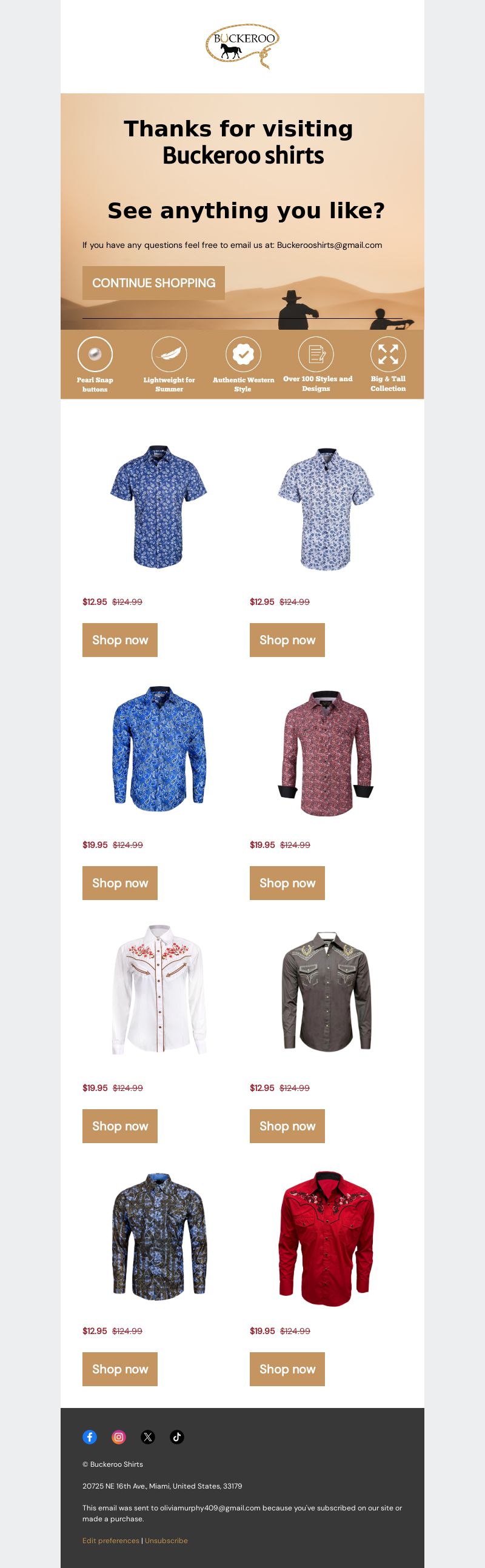Shop now for the gray embroidered western shirt
This screenshot has height=1568, width=485.
287,1126
